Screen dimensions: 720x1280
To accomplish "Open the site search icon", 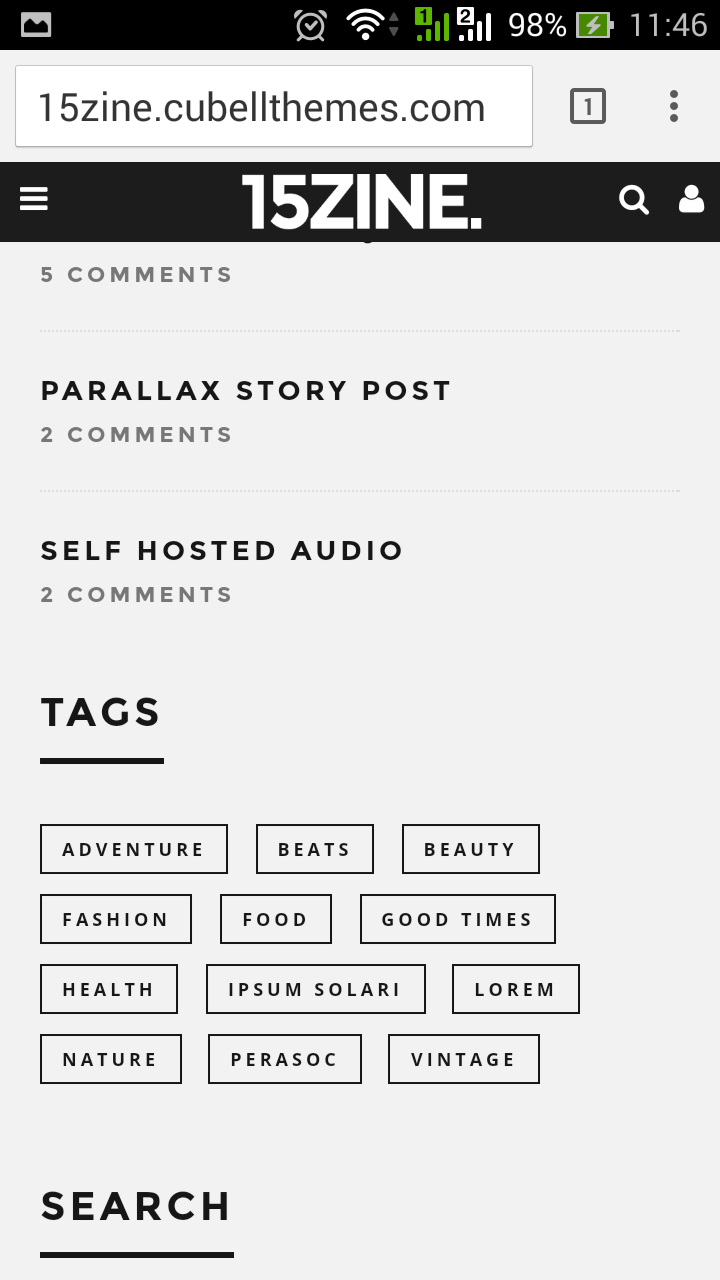I will click(x=634, y=200).
